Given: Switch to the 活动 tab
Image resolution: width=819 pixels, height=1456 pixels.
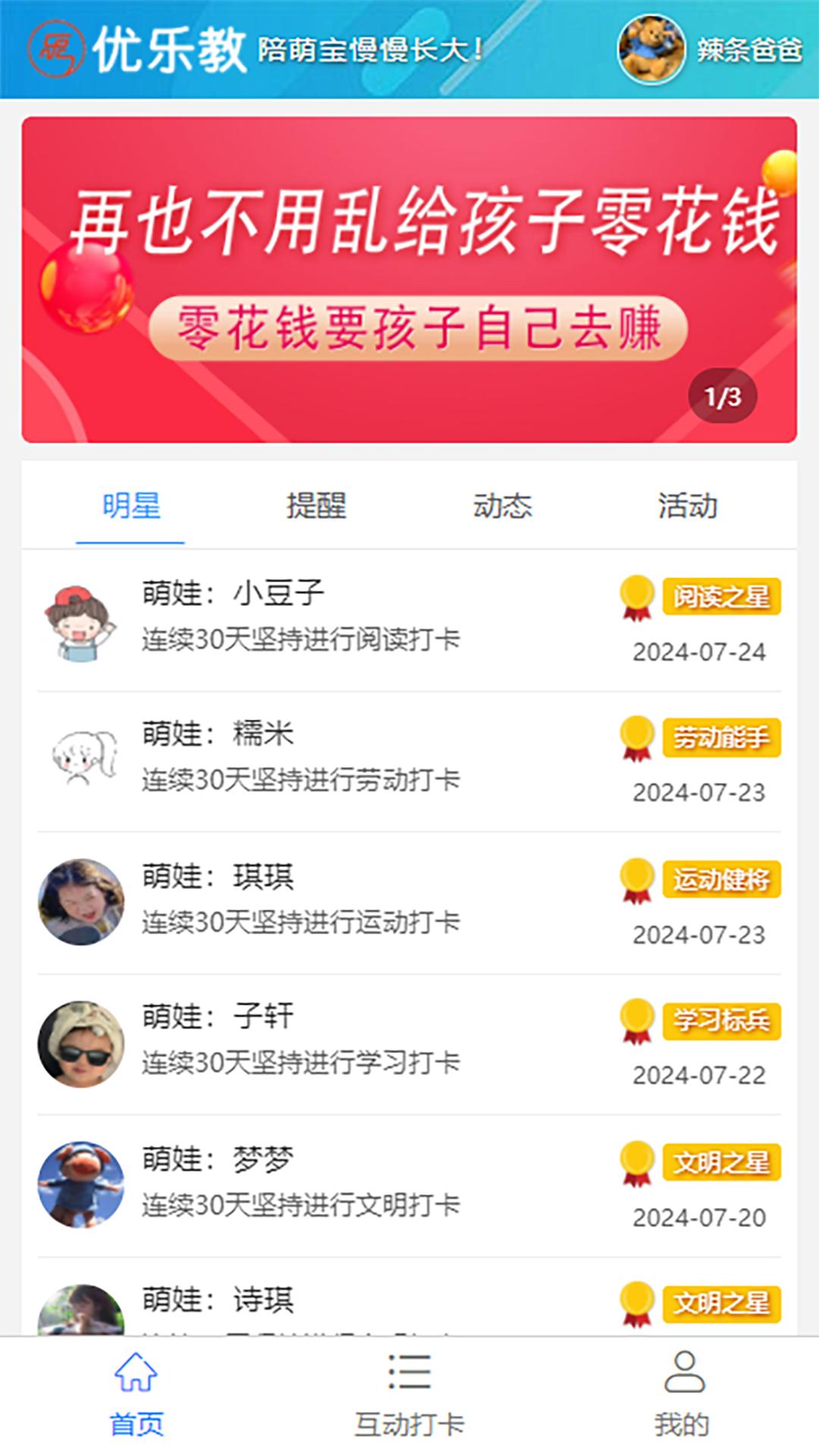Looking at the screenshot, I should [x=687, y=506].
